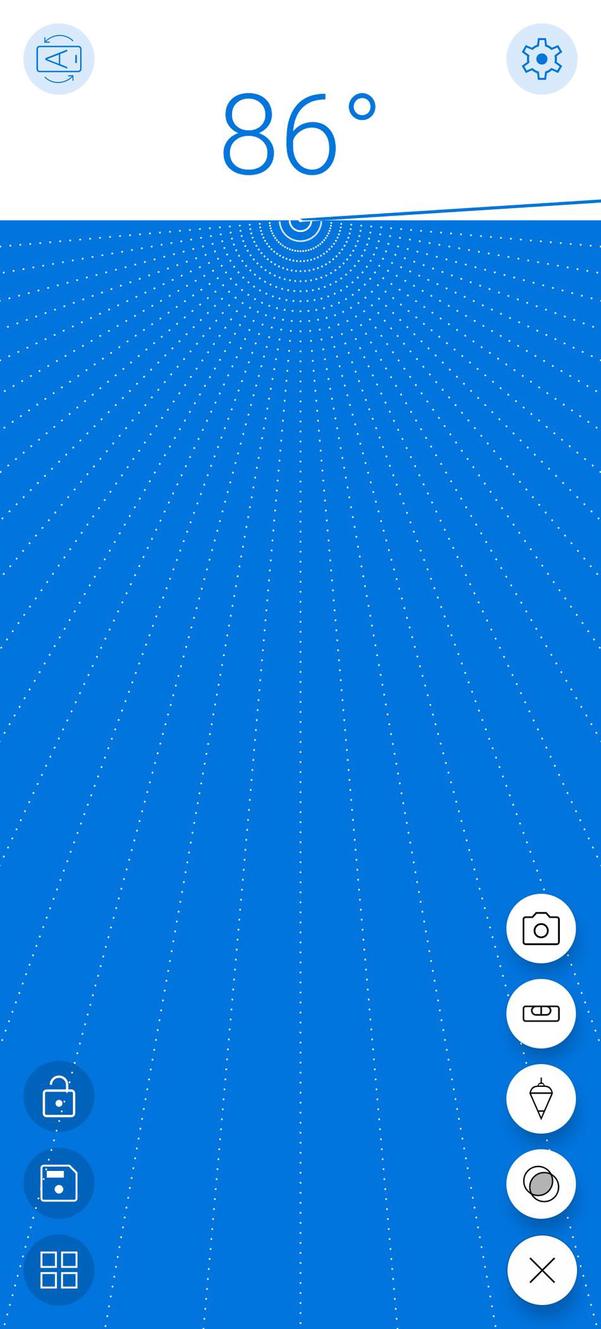The width and height of the screenshot is (601, 1329).
Task: Open the camera mode
Action: 541,929
